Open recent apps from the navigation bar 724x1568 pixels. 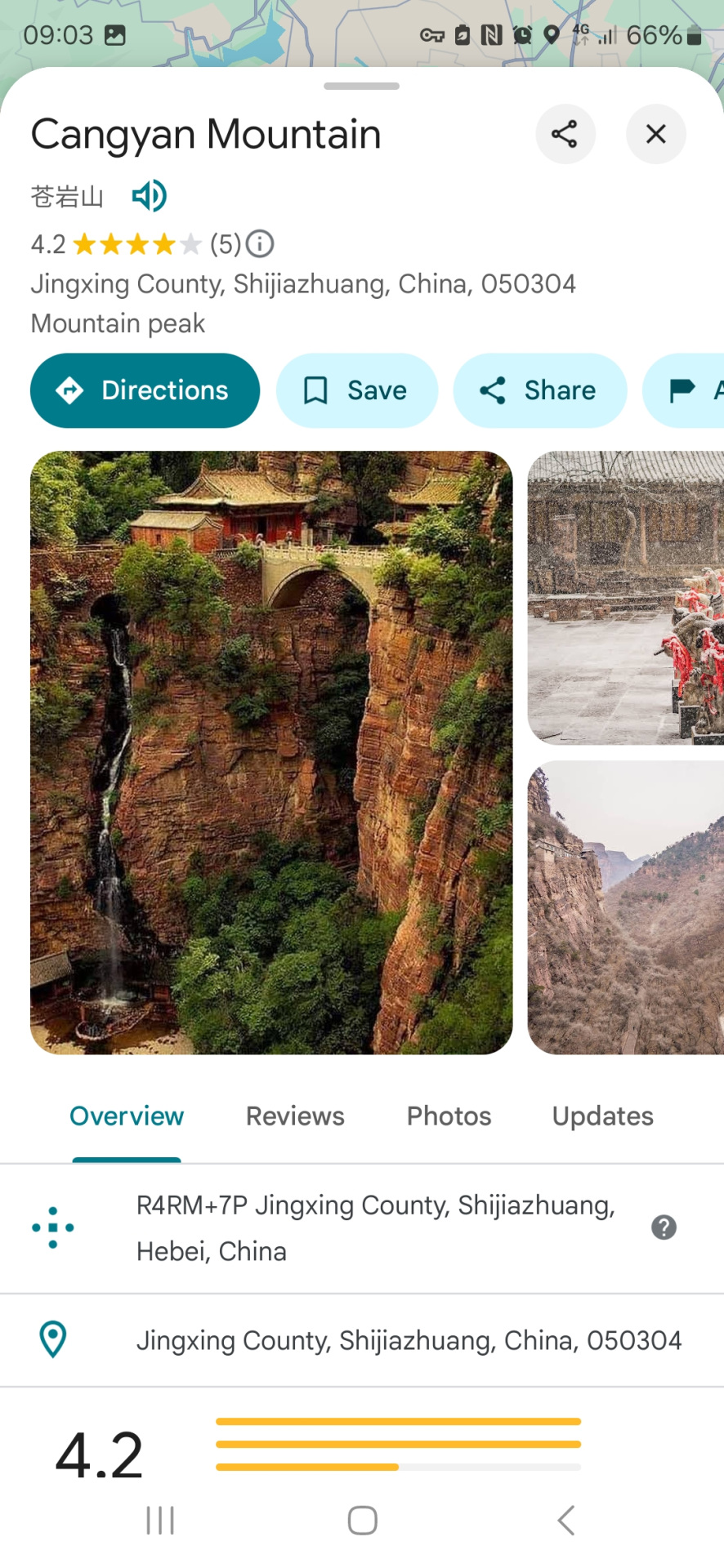(x=160, y=1520)
